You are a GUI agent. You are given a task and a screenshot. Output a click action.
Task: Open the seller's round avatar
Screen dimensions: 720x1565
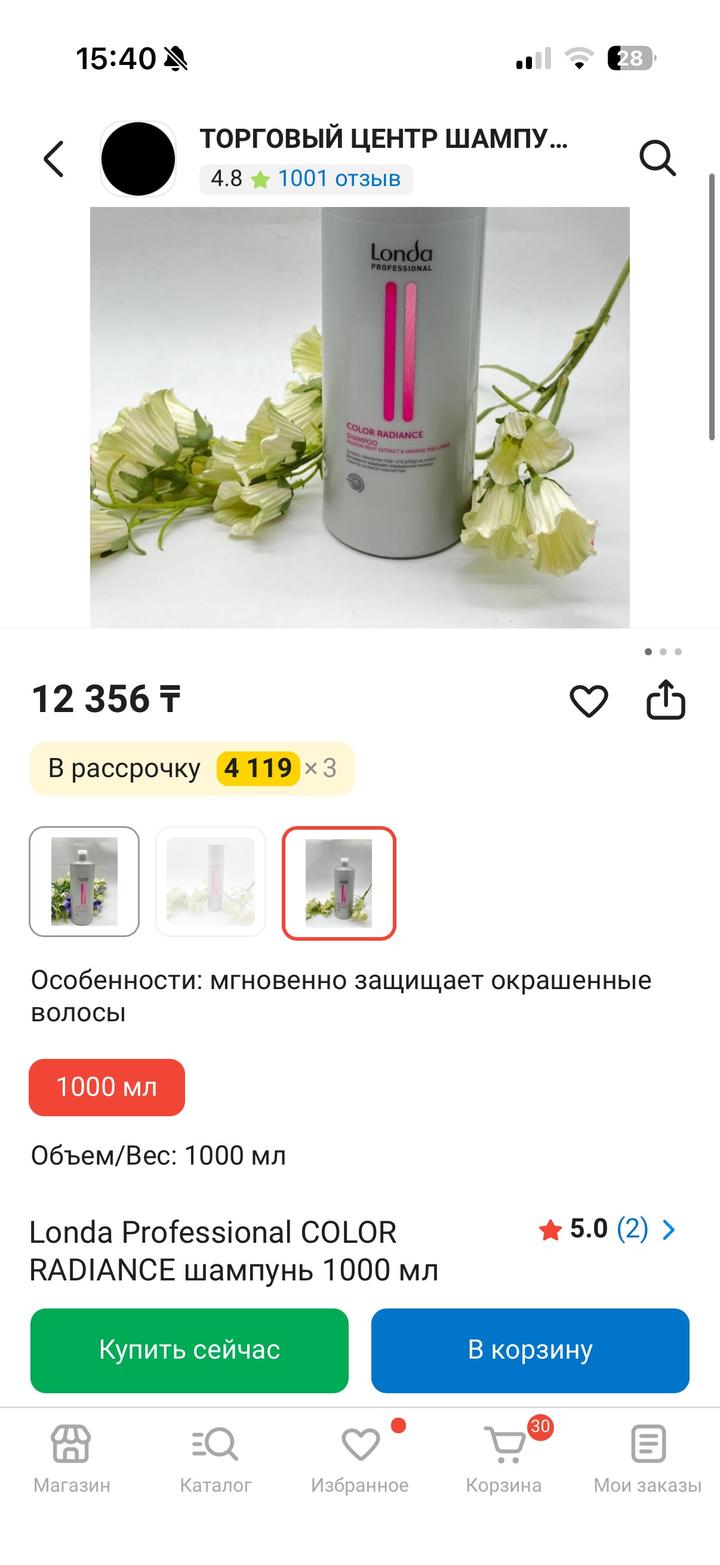pyautogui.click(x=138, y=159)
